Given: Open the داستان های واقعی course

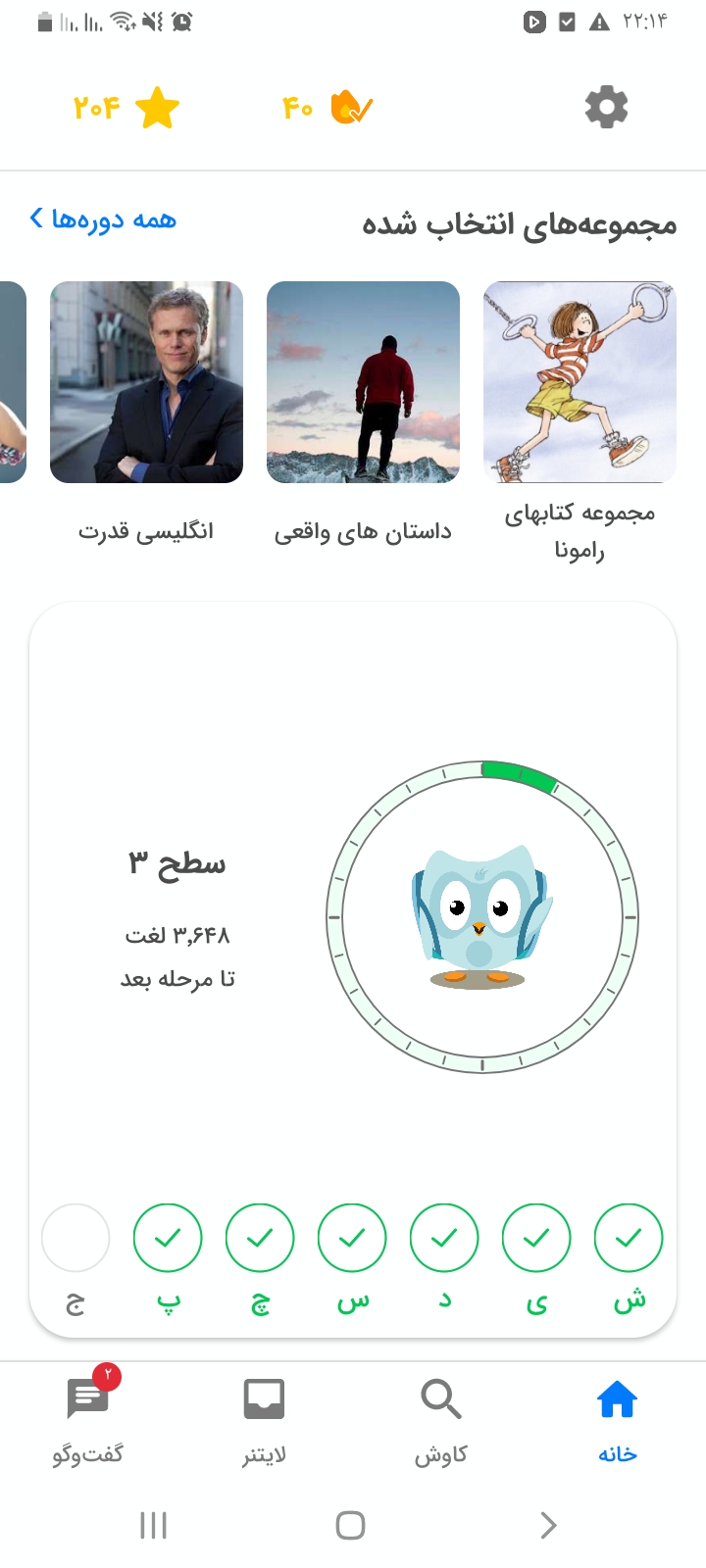Looking at the screenshot, I should 363,414.
